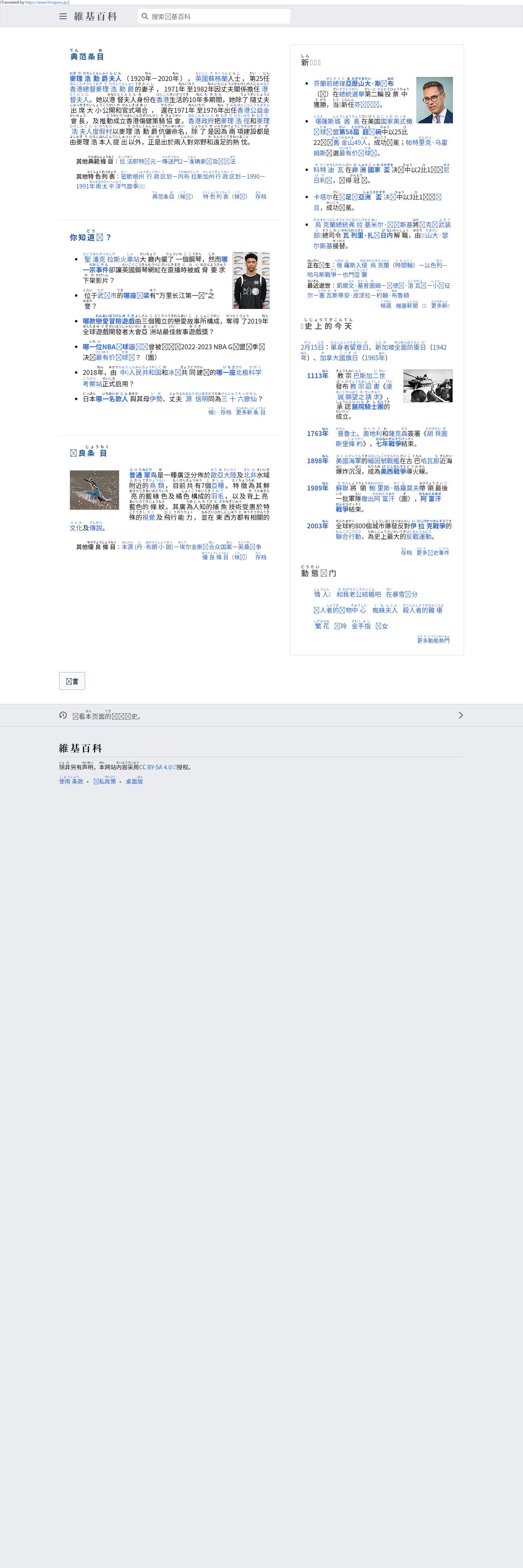Open the 麥理浩勳爵夫人 article link

(96, 79)
